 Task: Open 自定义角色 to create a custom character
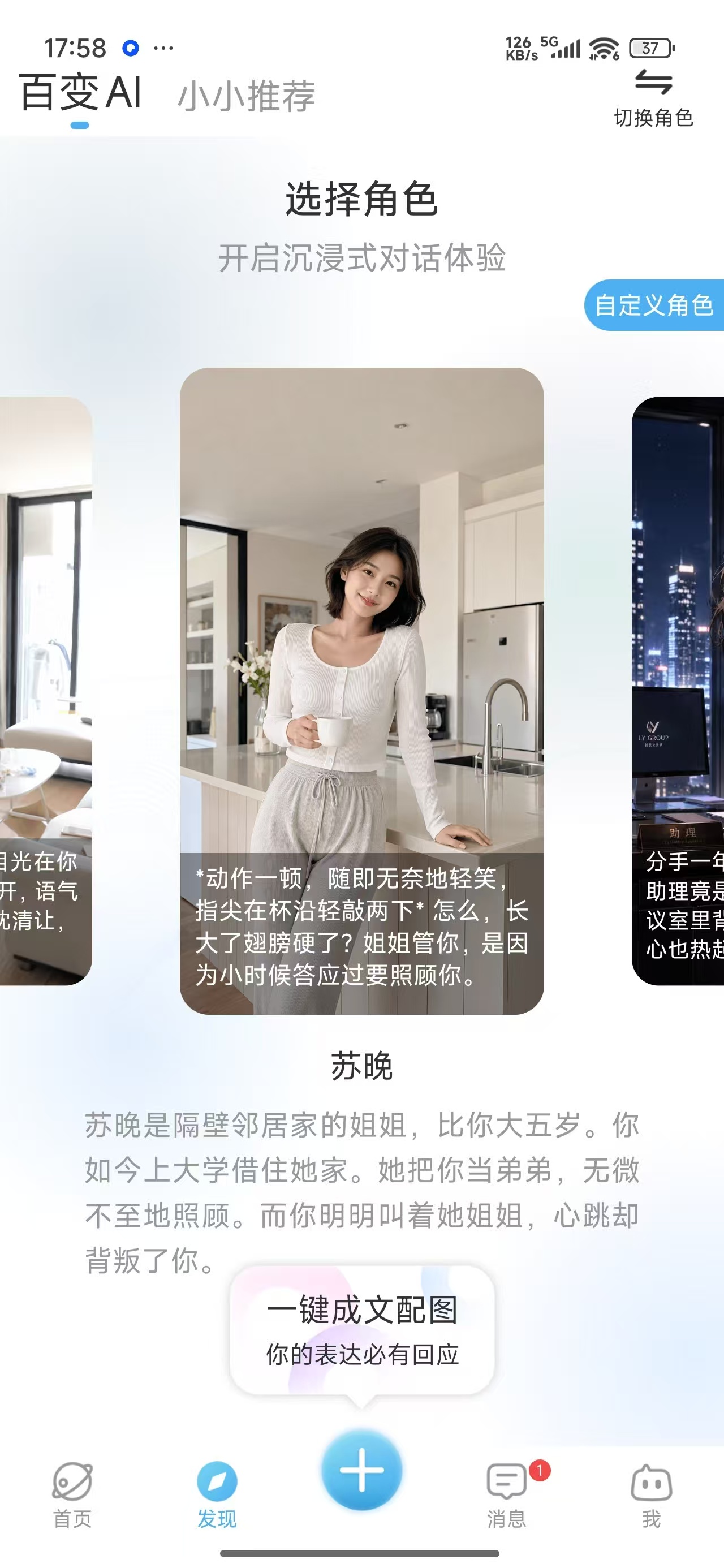click(x=654, y=305)
